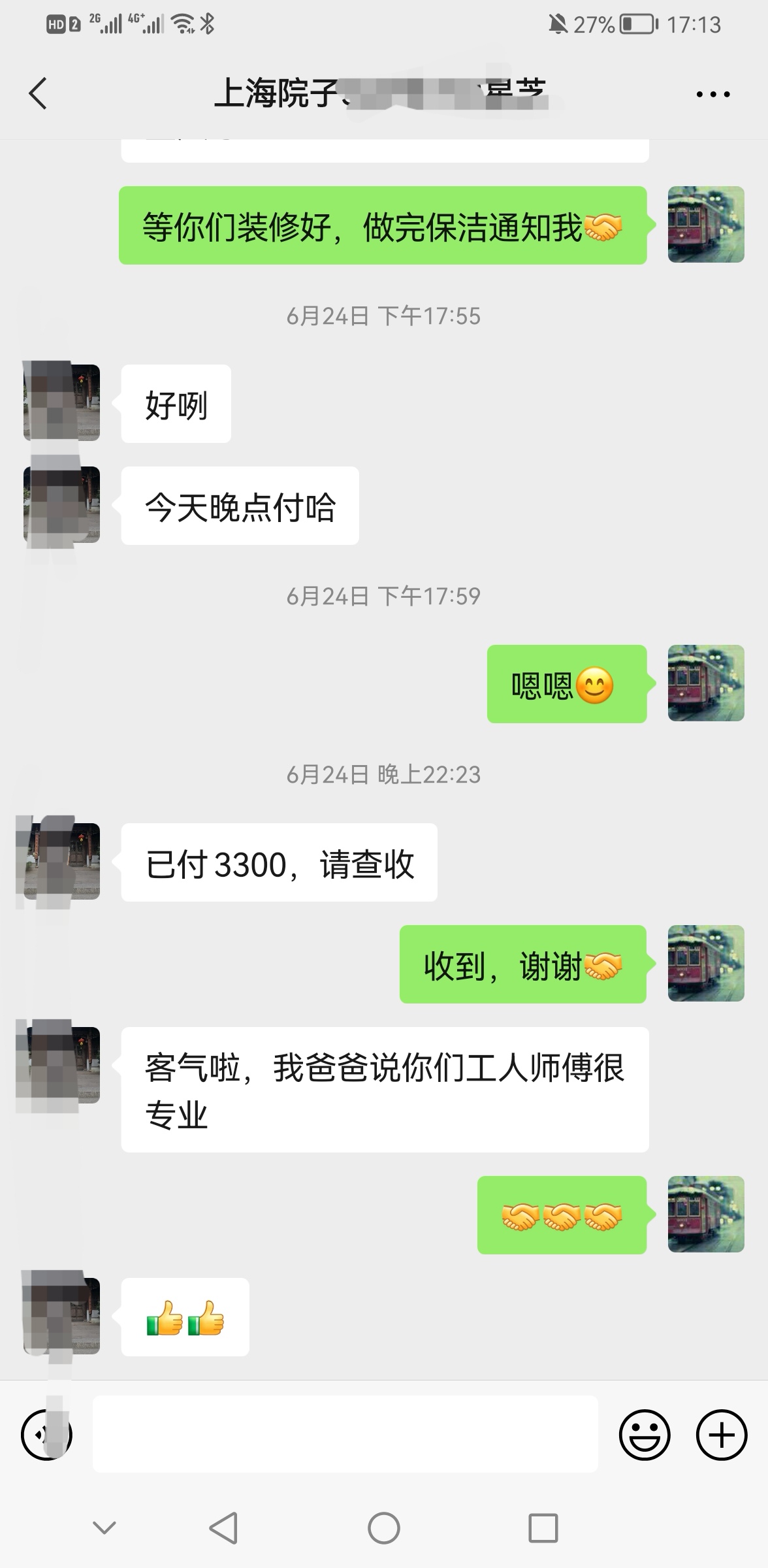Go back to the chat list

coord(38,93)
